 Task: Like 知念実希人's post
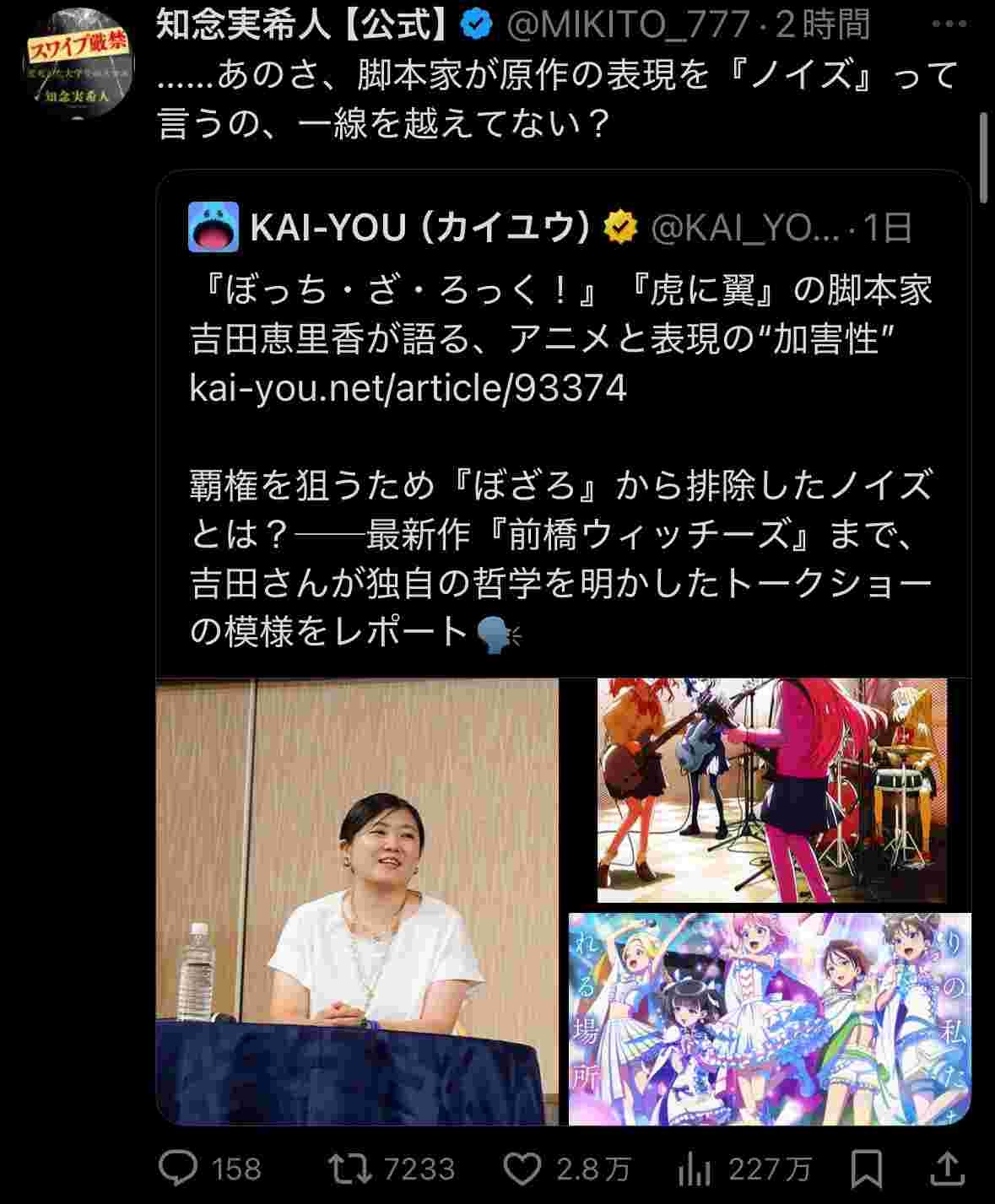coord(522,1168)
